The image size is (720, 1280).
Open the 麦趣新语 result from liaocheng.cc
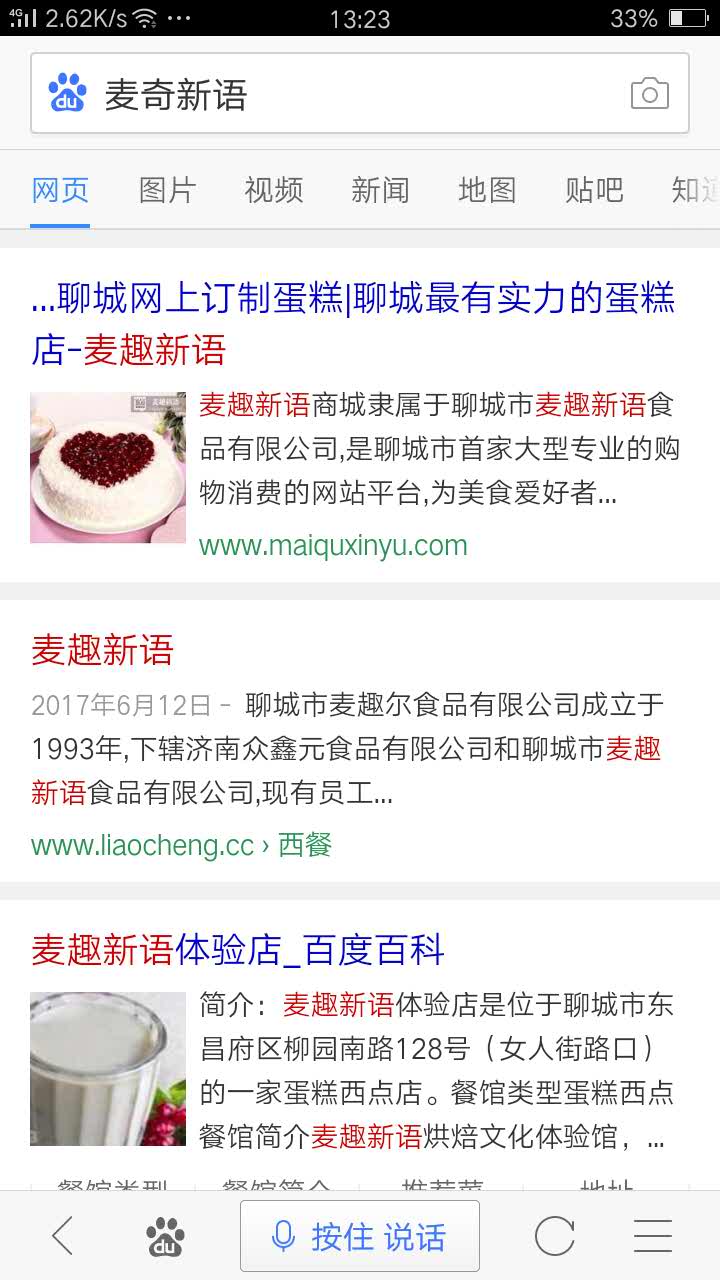103,650
